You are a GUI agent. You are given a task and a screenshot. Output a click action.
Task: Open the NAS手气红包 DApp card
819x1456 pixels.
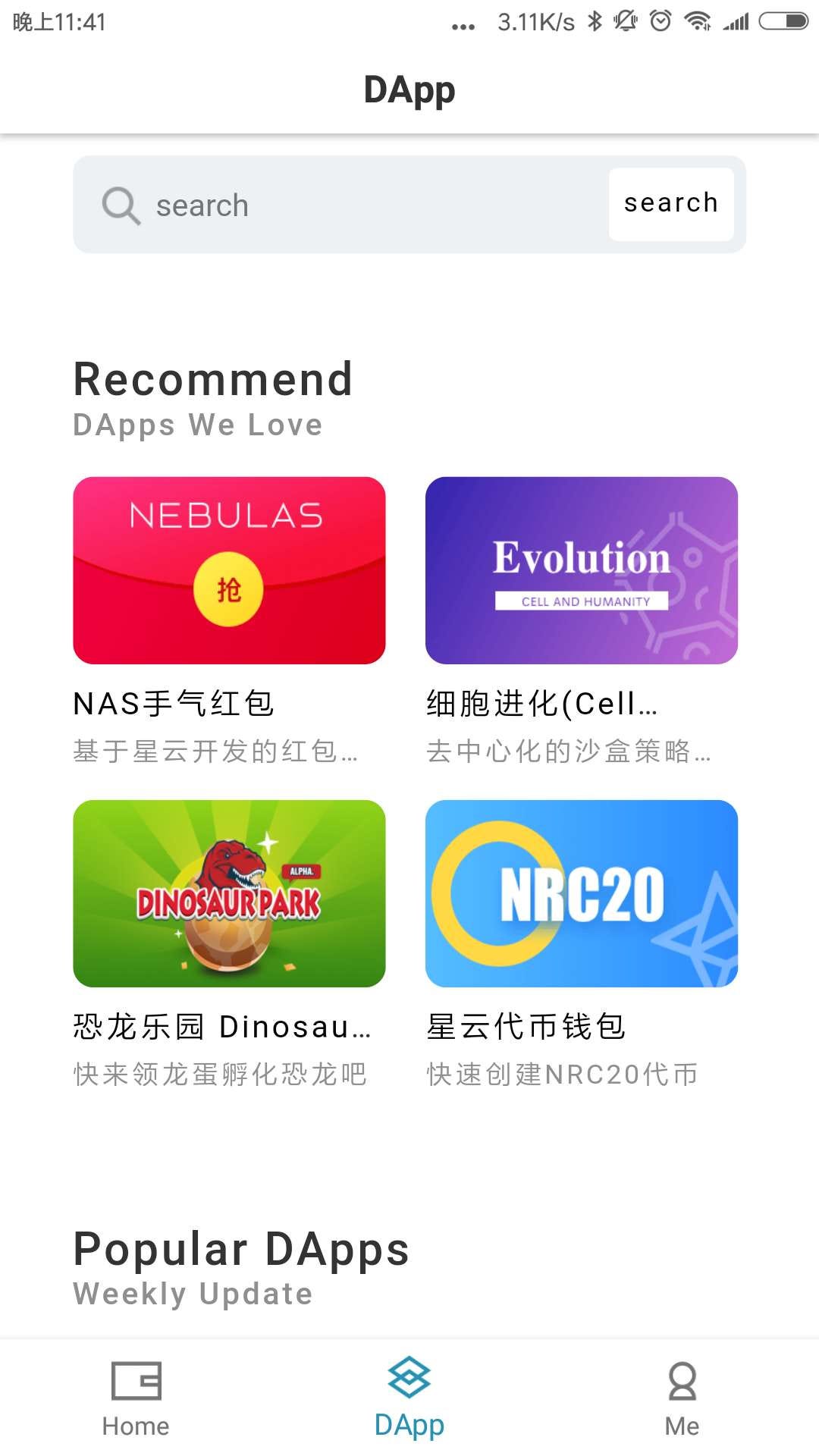coord(229,570)
